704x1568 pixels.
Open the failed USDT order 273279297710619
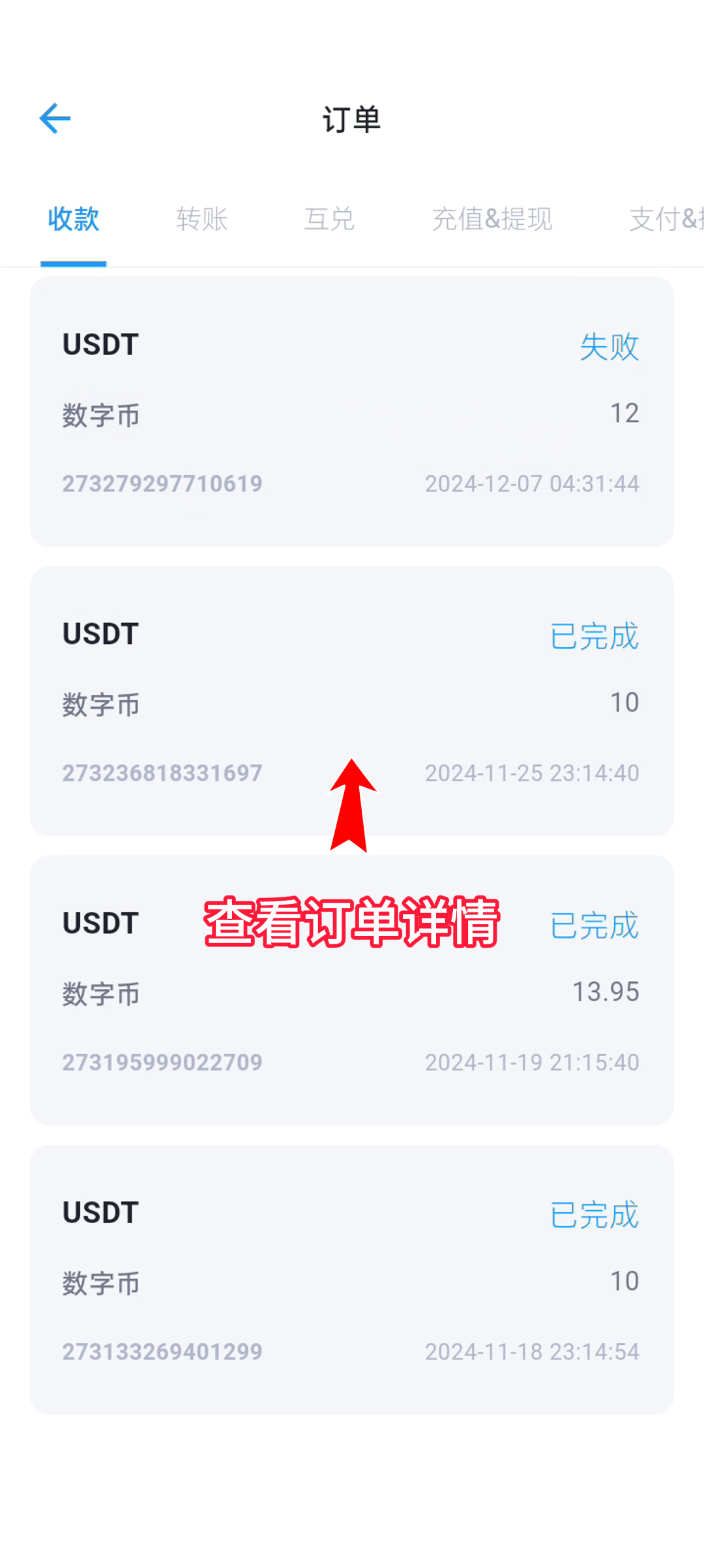351,412
